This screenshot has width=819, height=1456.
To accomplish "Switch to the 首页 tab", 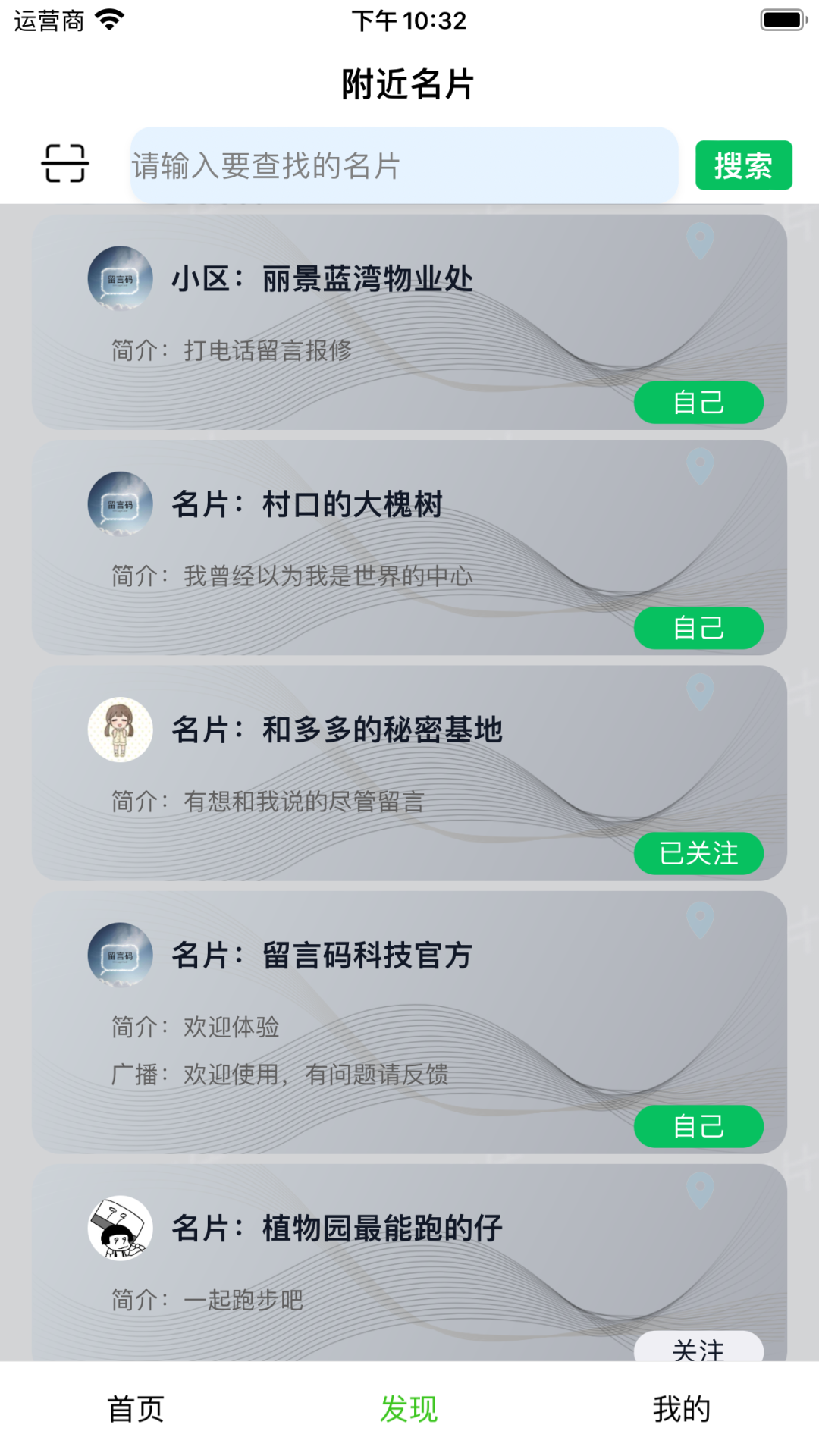I will coord(138,1409).
